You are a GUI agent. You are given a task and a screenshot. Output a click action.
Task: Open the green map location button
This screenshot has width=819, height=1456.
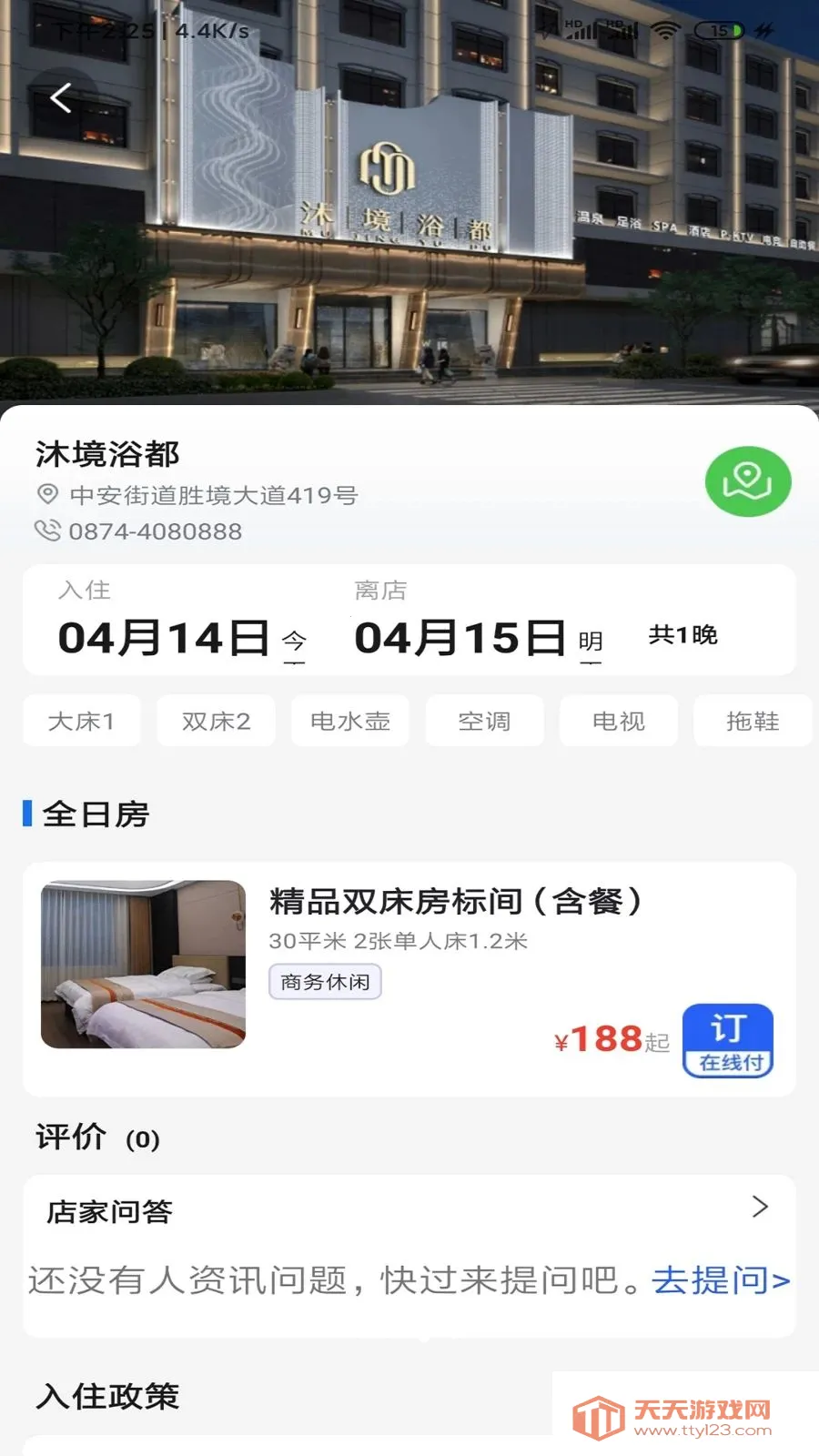(747, 481)
